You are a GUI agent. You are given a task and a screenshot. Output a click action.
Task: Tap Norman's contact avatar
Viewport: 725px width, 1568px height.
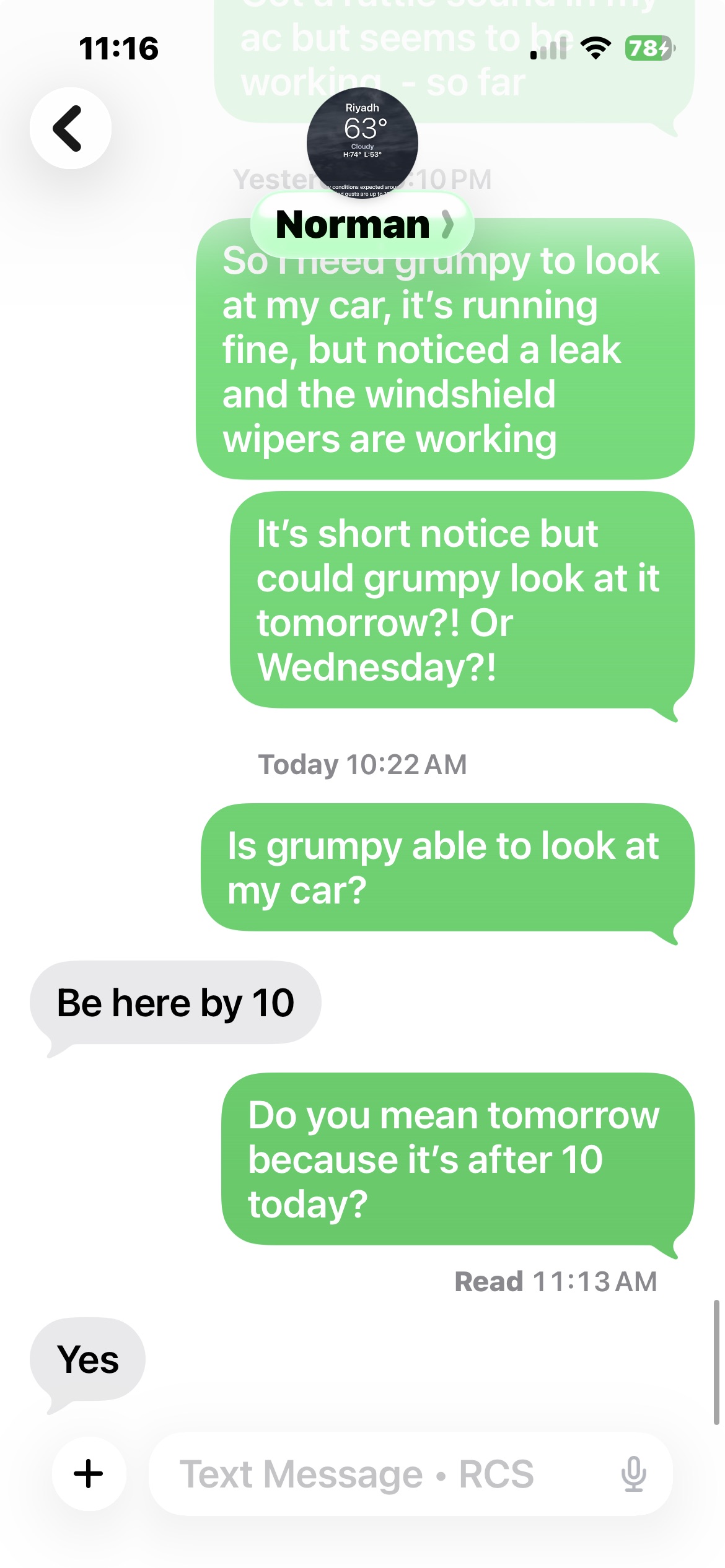pyautogui.click(x=362, y=143)
